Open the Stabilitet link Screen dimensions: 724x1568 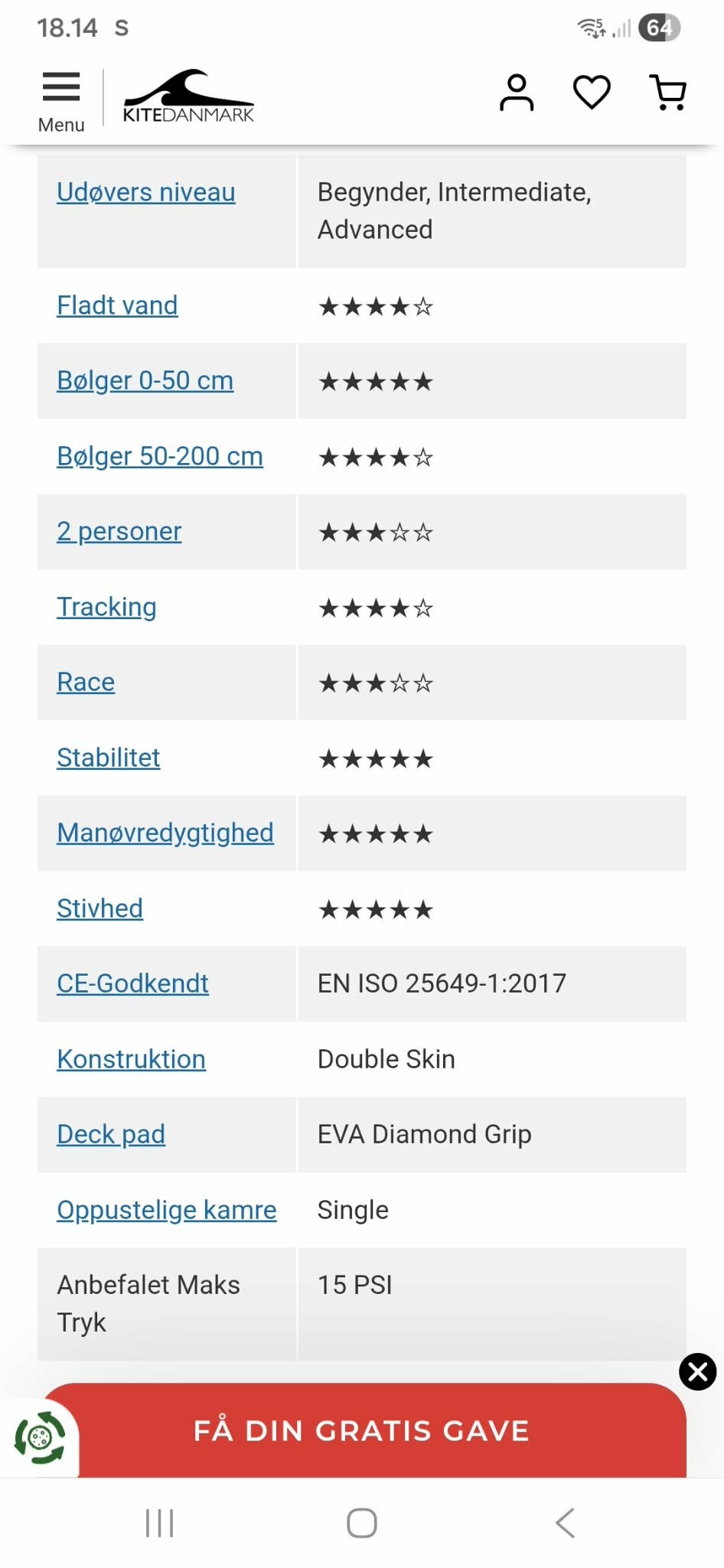(x=108, y=758)
